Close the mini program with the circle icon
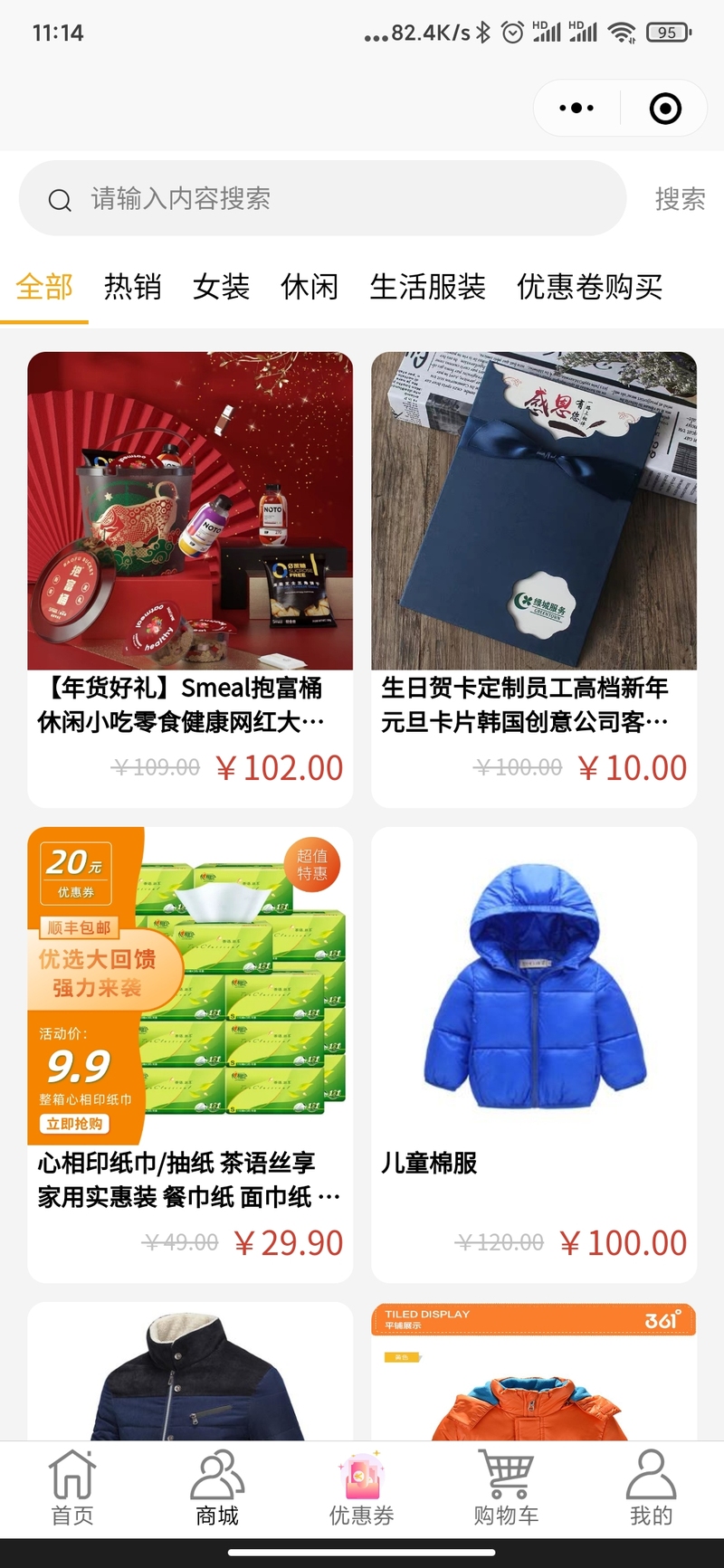This screenshot has width=724, height=1568. point(665,109)
